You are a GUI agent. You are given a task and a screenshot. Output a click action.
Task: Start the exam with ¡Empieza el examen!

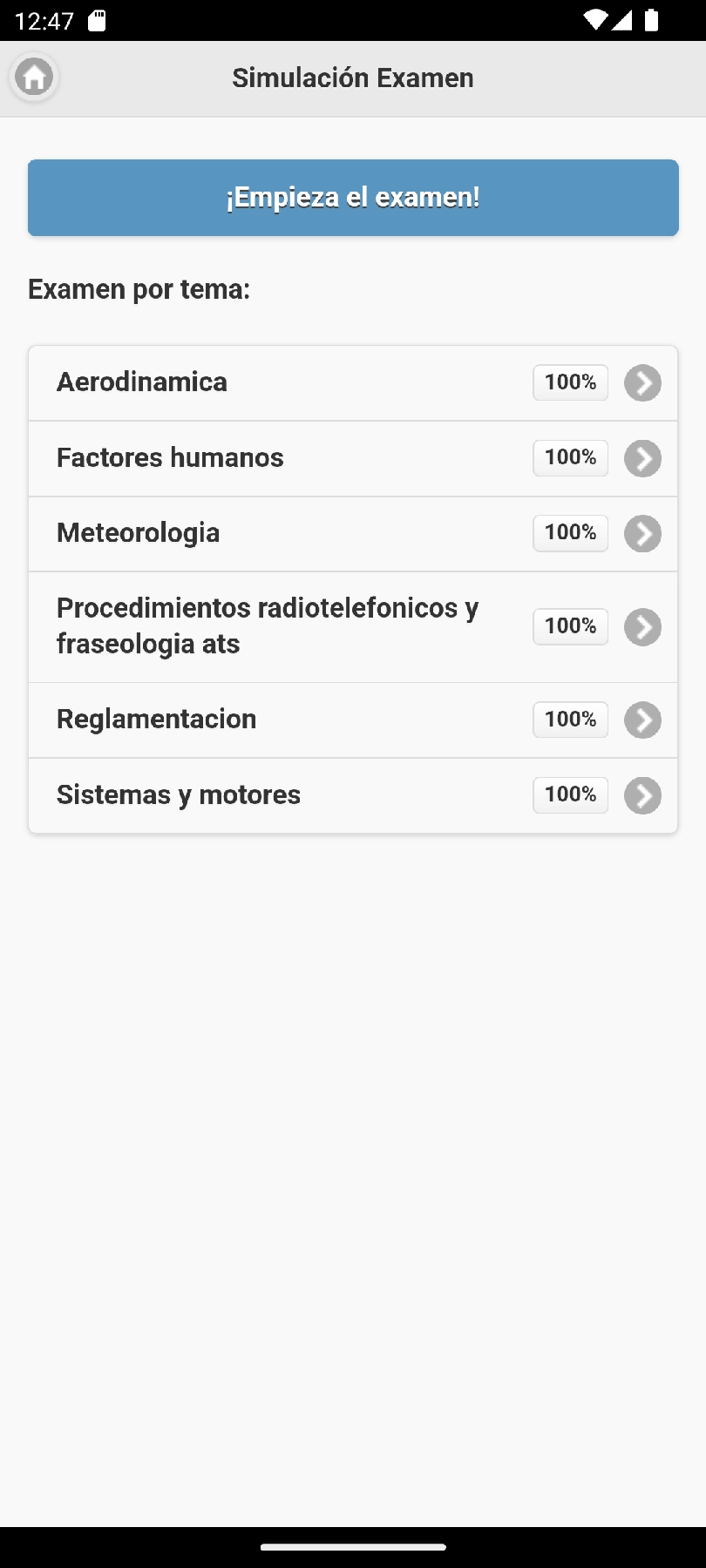coord(353,198)
